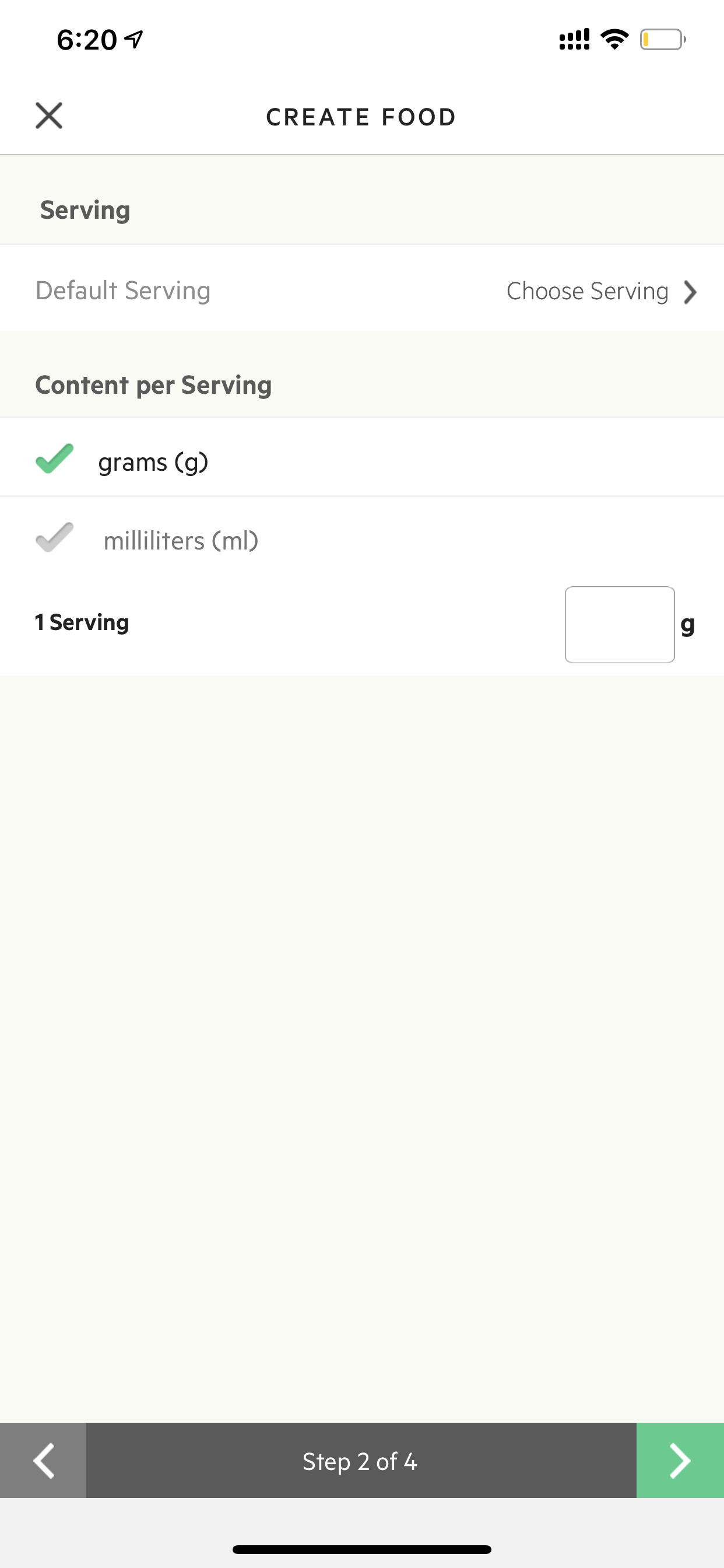Tap the 1 Serving grams input box

coord(619,625)
